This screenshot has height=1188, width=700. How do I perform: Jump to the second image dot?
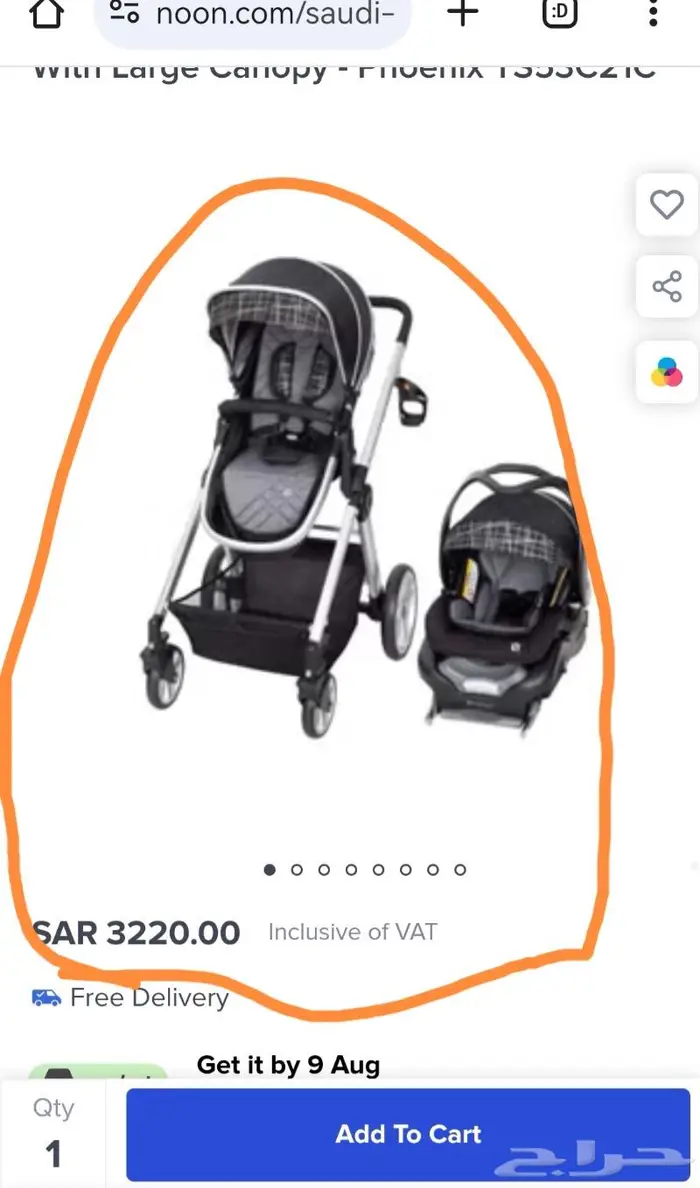[297, 870]
